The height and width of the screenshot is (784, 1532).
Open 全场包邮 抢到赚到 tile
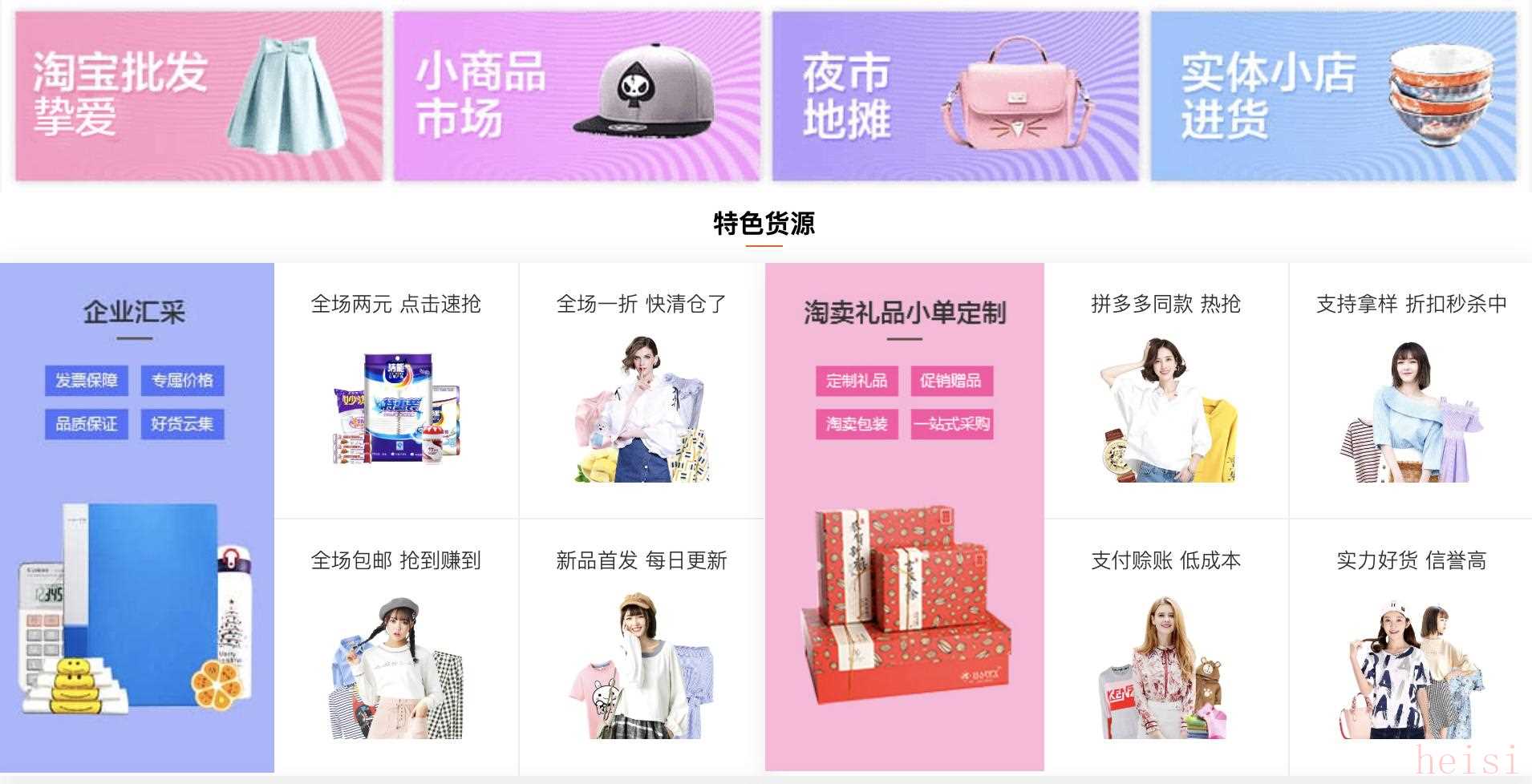[396, 647]
